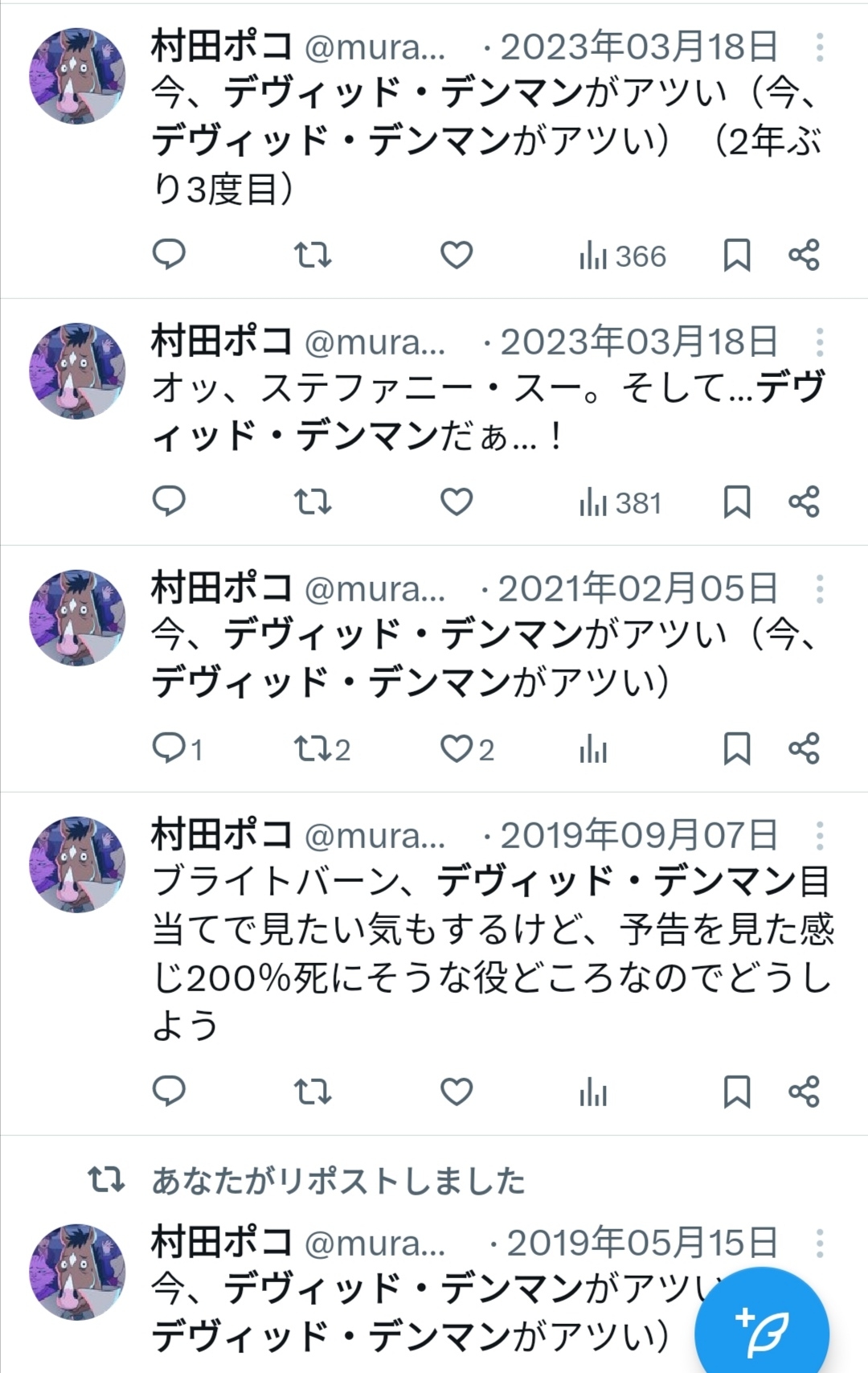Like the post with 366 views
The height and width of the screenshot is (1373, 868).
[457, 256]
